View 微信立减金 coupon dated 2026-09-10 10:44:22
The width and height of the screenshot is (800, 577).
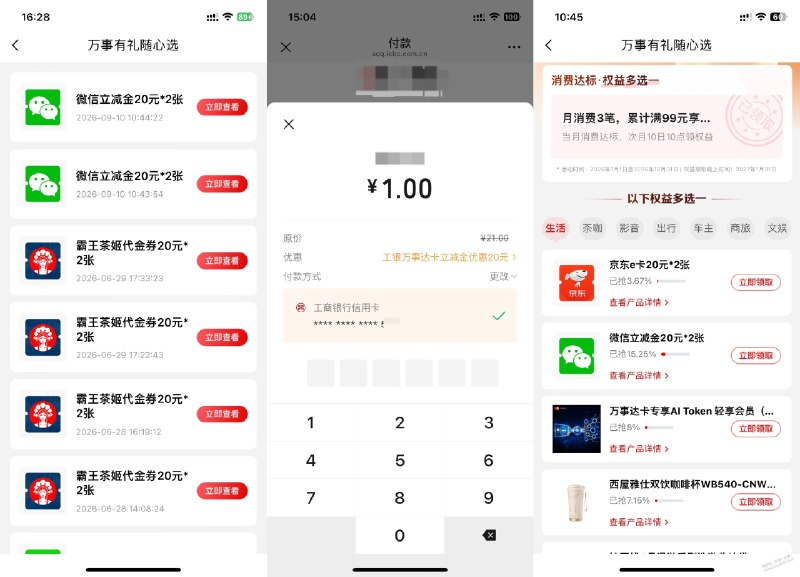(222, 107)
